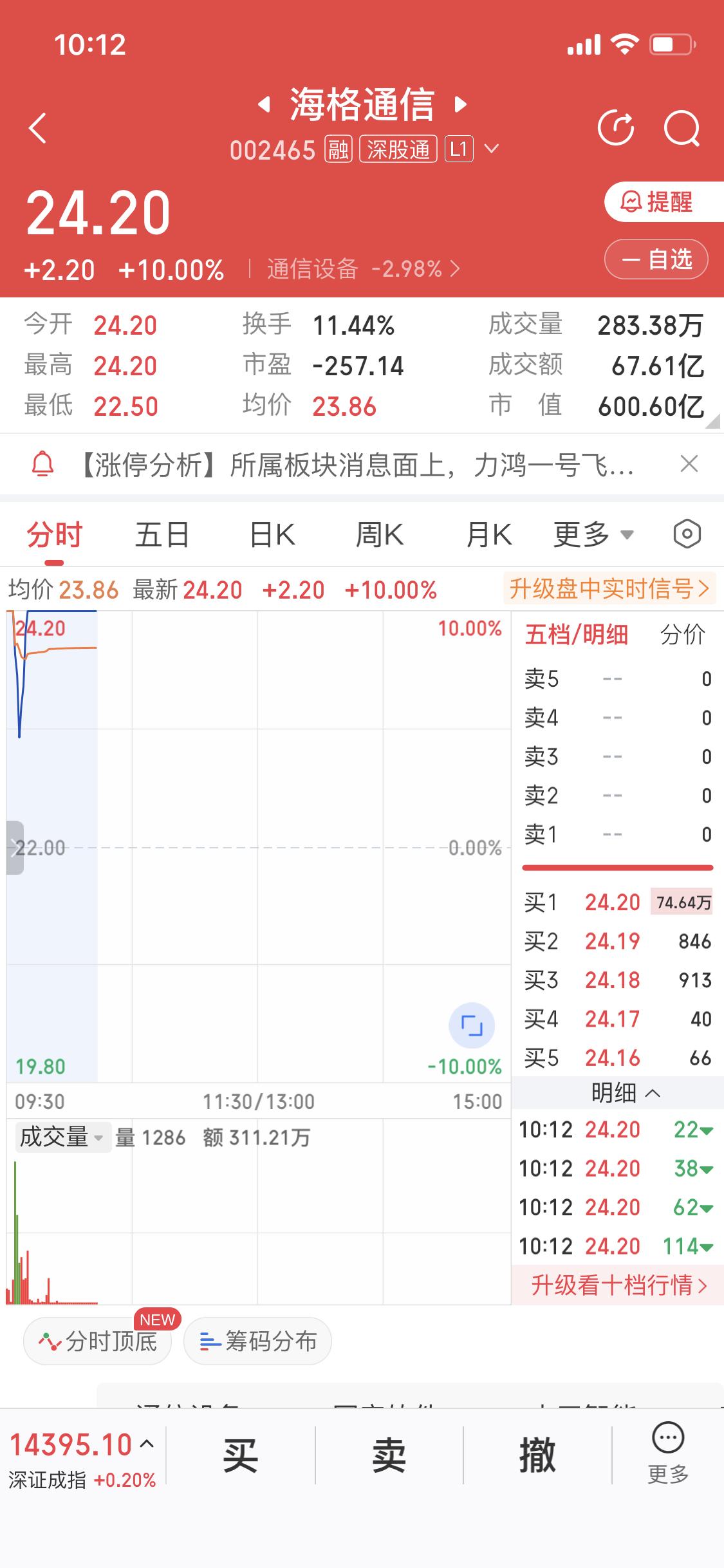Click the refresh icon in the top bar

point(617,127)
